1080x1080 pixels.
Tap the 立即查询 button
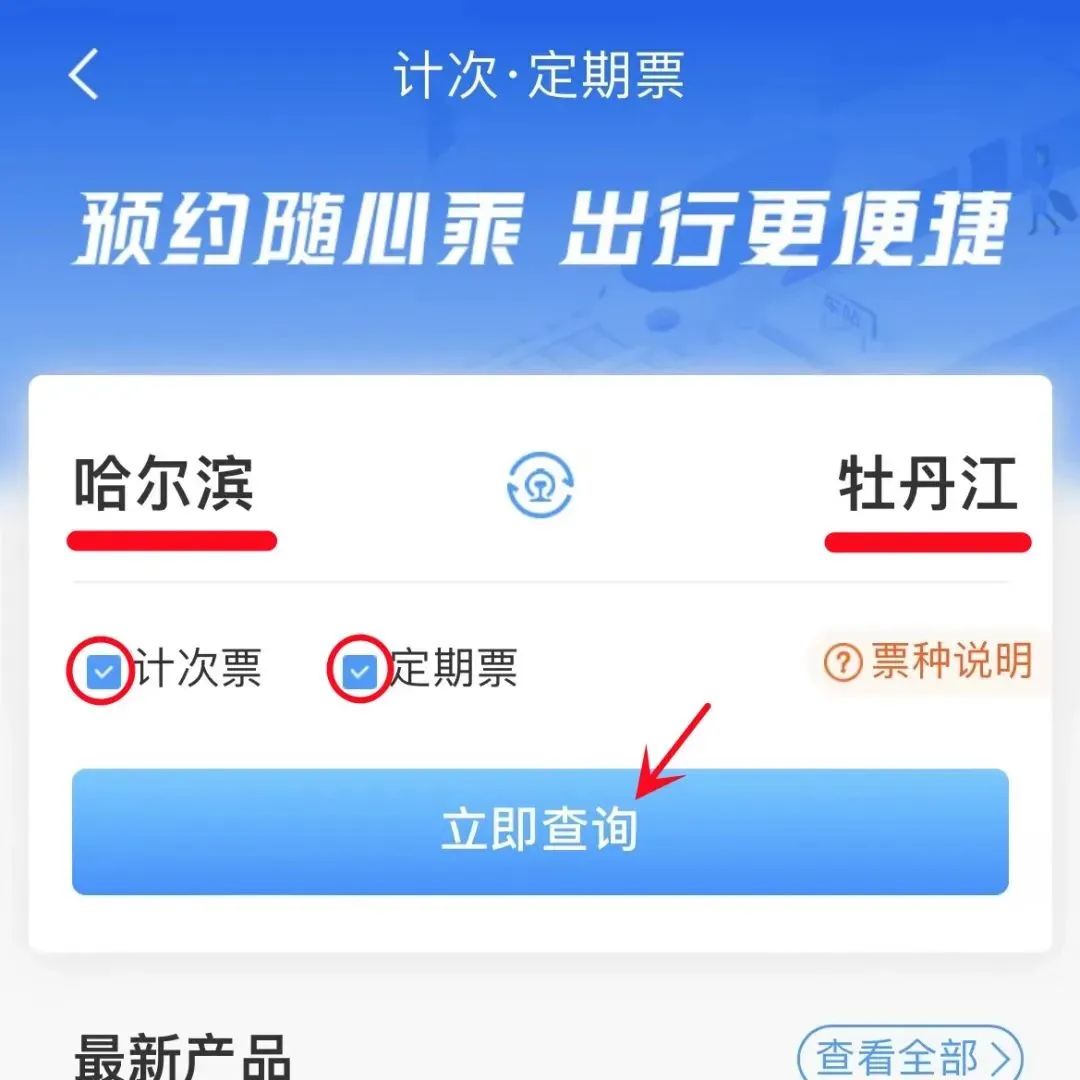(540, 831)
